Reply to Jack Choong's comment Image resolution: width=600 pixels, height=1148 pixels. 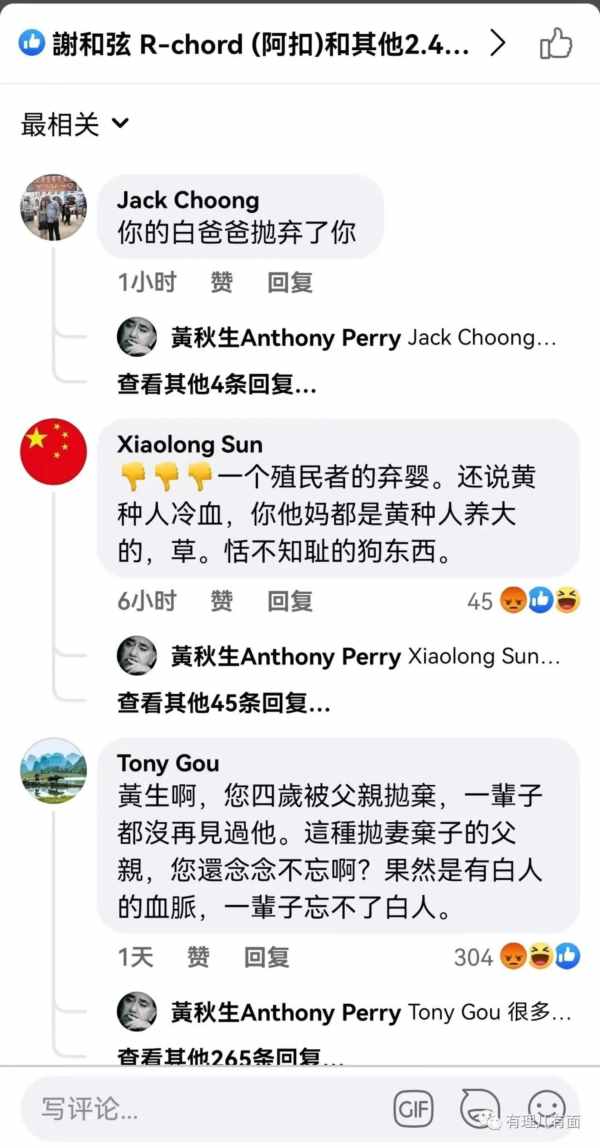[290, 283]
